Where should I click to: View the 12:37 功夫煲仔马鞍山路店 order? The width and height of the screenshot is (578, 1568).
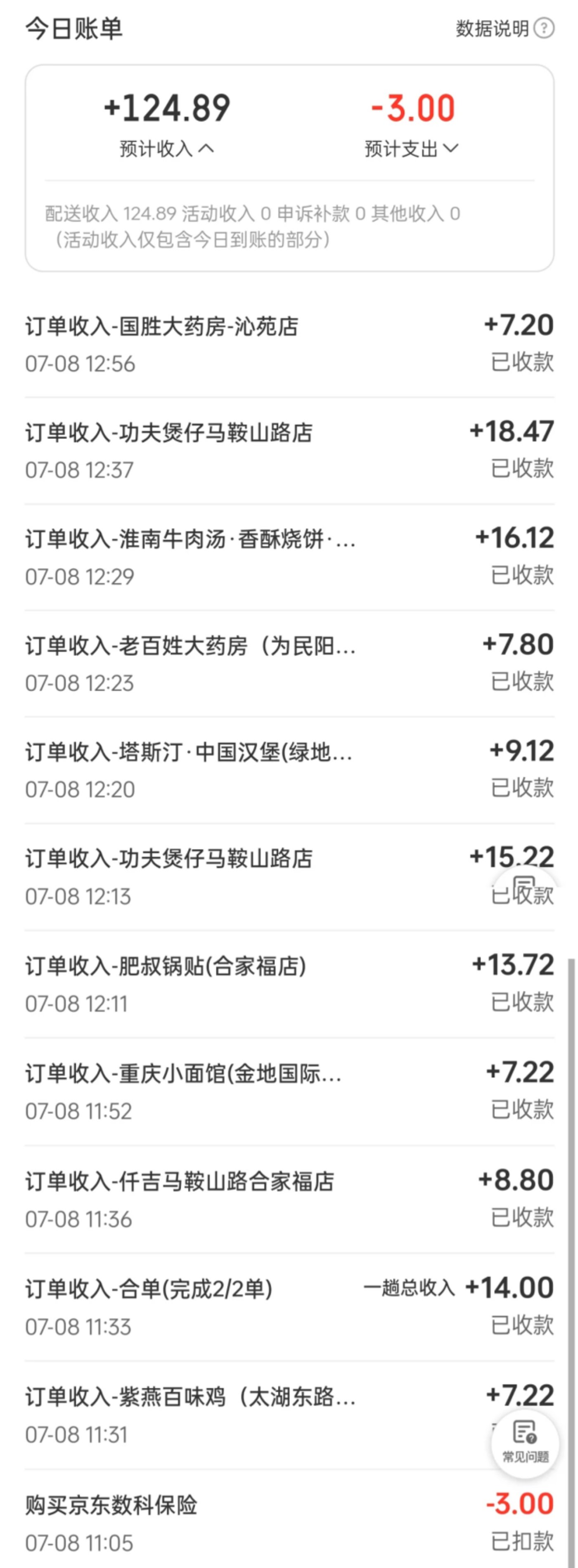[x=289, y=451]
